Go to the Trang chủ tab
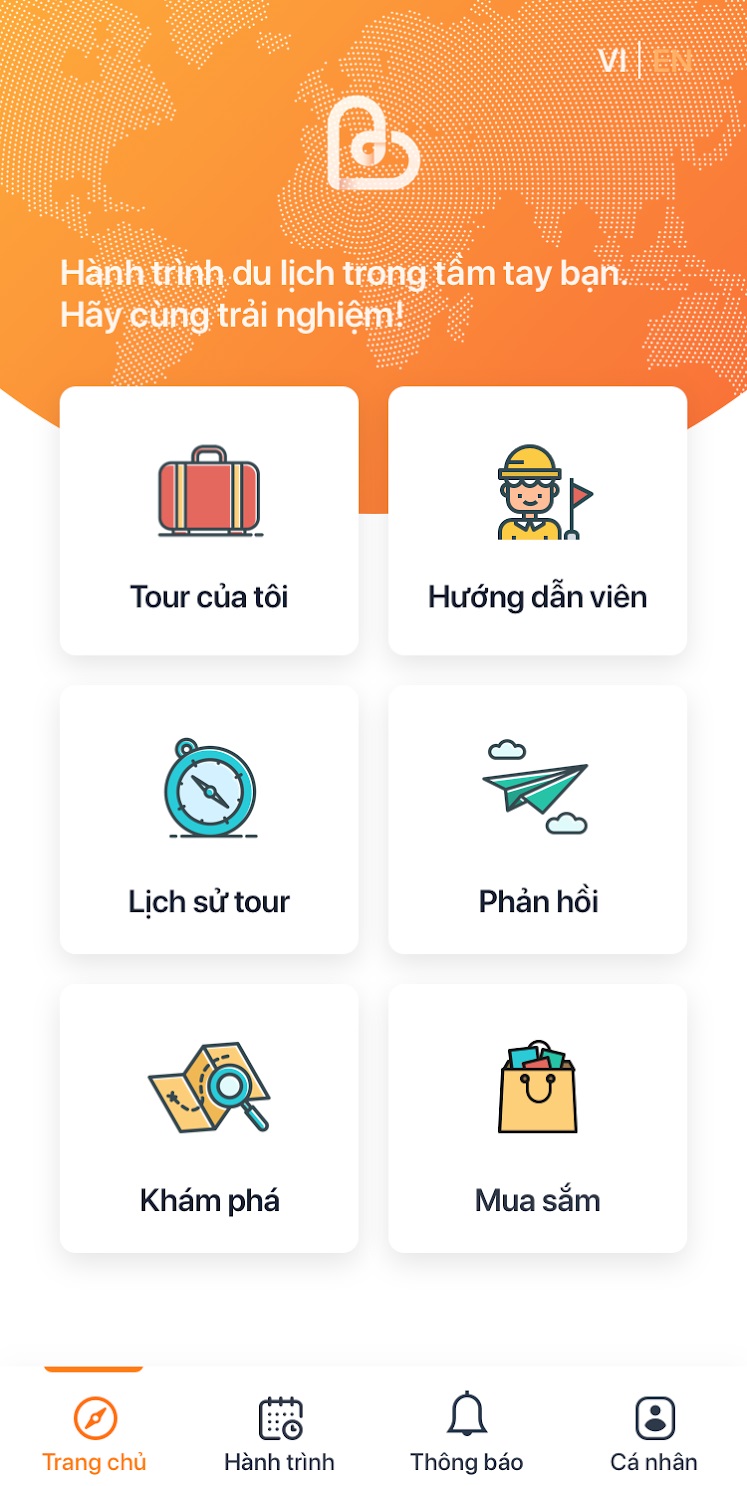 [94, 1433]
